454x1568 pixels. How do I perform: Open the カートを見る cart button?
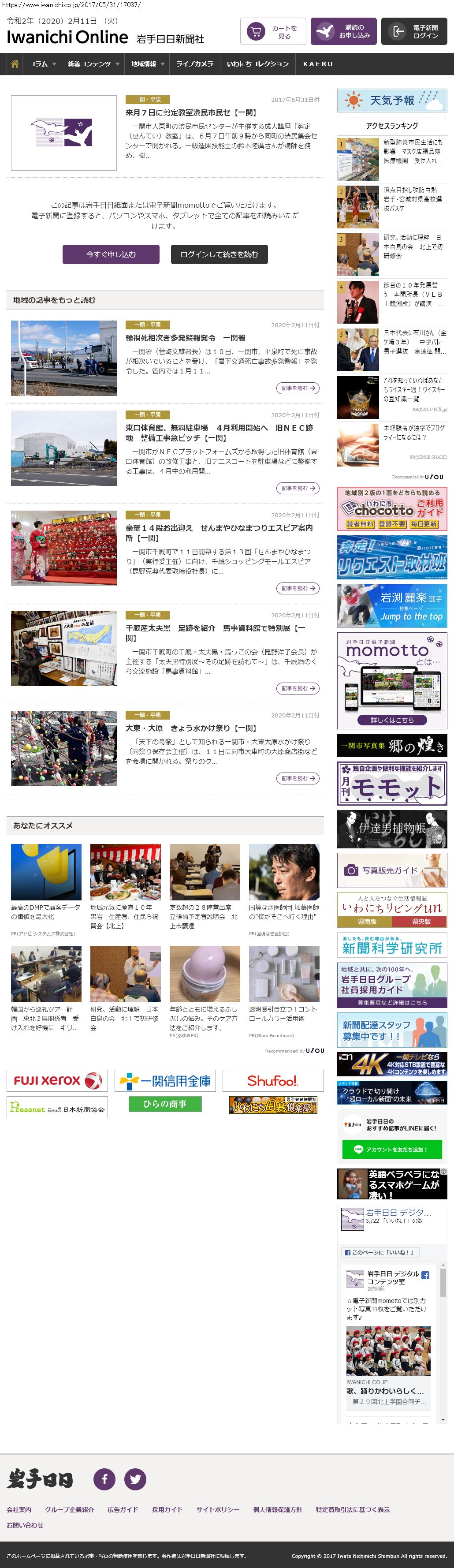[x=273, y=32]
